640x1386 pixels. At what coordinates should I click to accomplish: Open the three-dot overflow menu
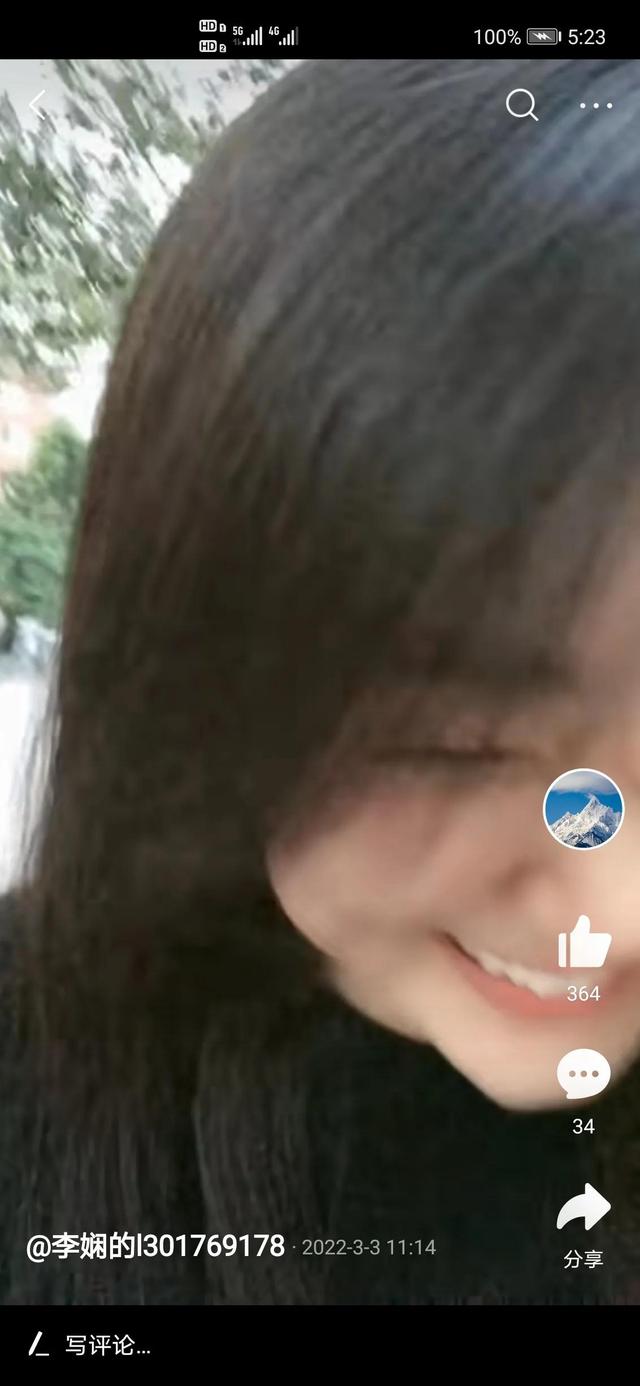pos(596,106)
